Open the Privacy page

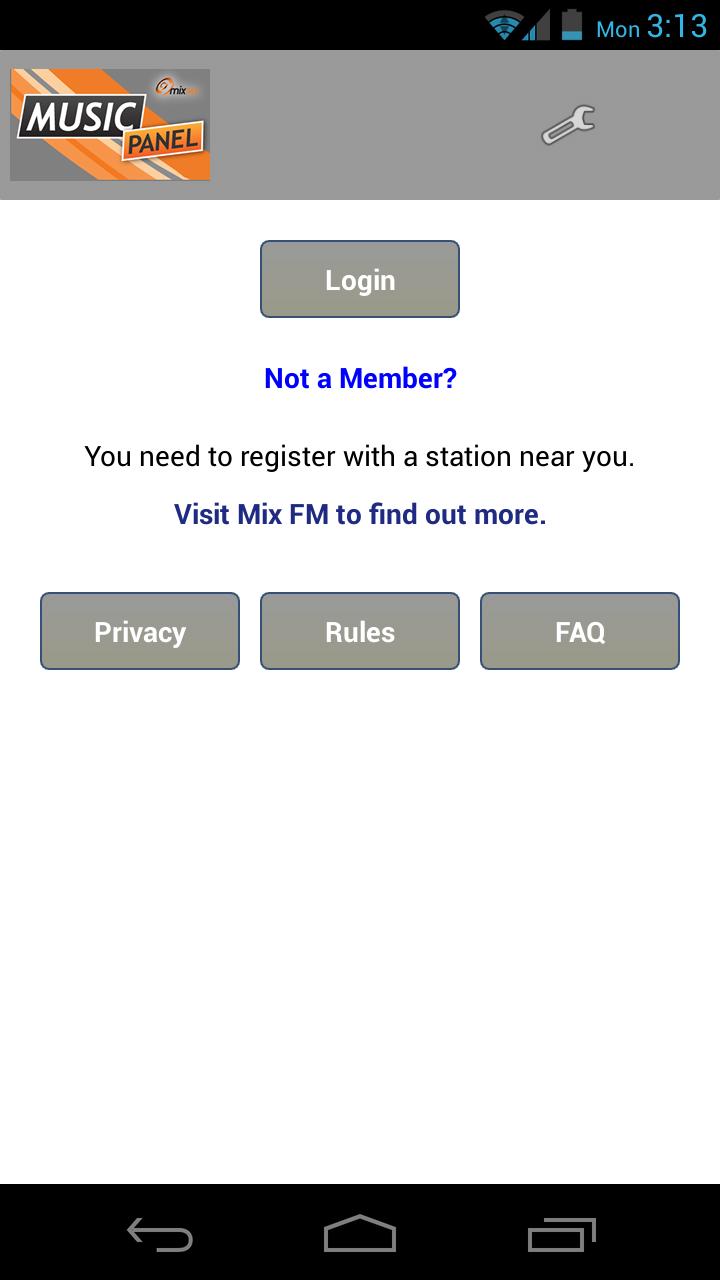pyautogui.click(x=140, y=631)
